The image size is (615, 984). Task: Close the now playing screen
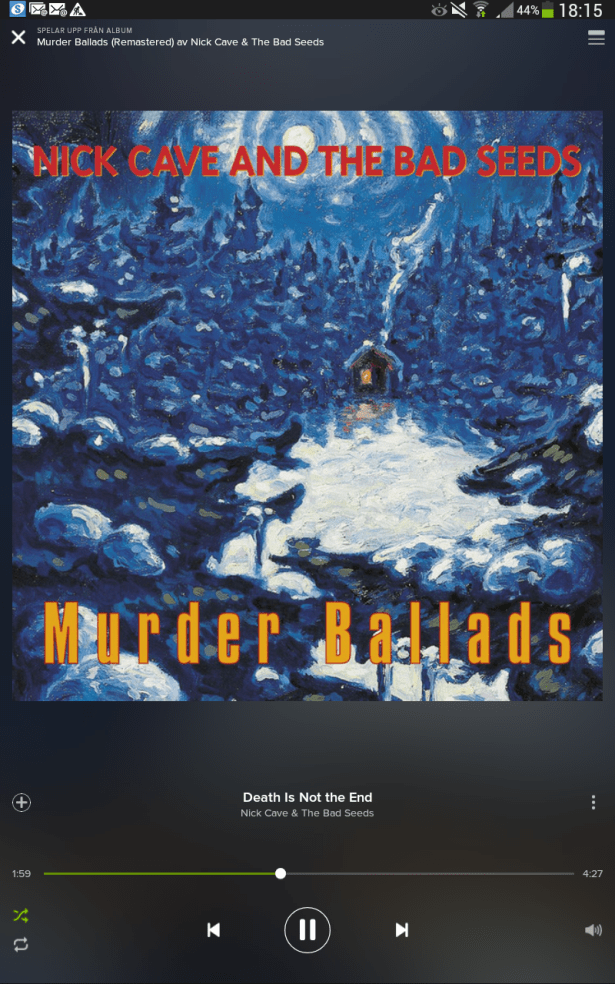coord(18,38)
